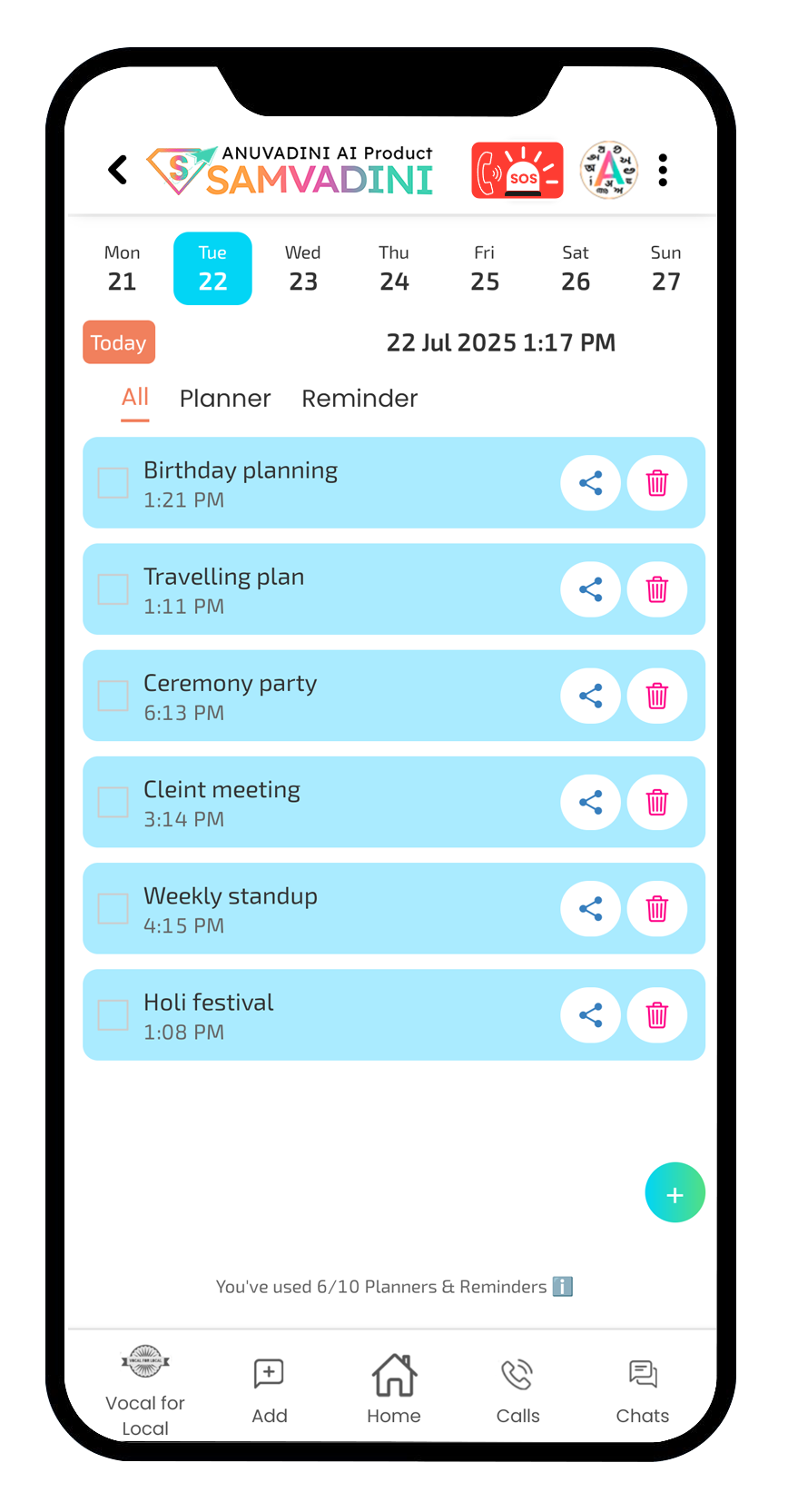View info about planner usage limit
The height and width of the screenshot is (1512, 788).
pyautogui.click(x=563, y=1287)
